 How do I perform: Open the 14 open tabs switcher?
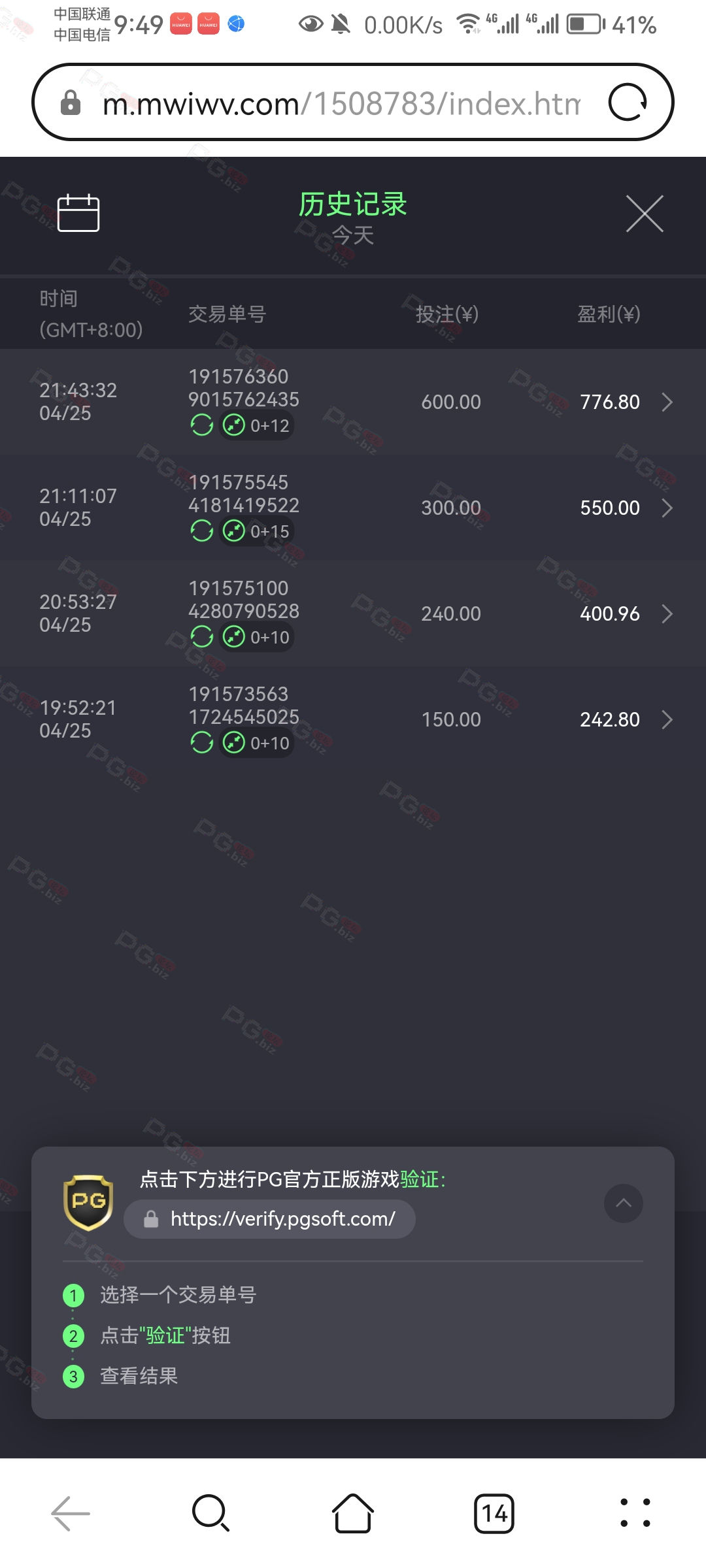[494, 1513]
